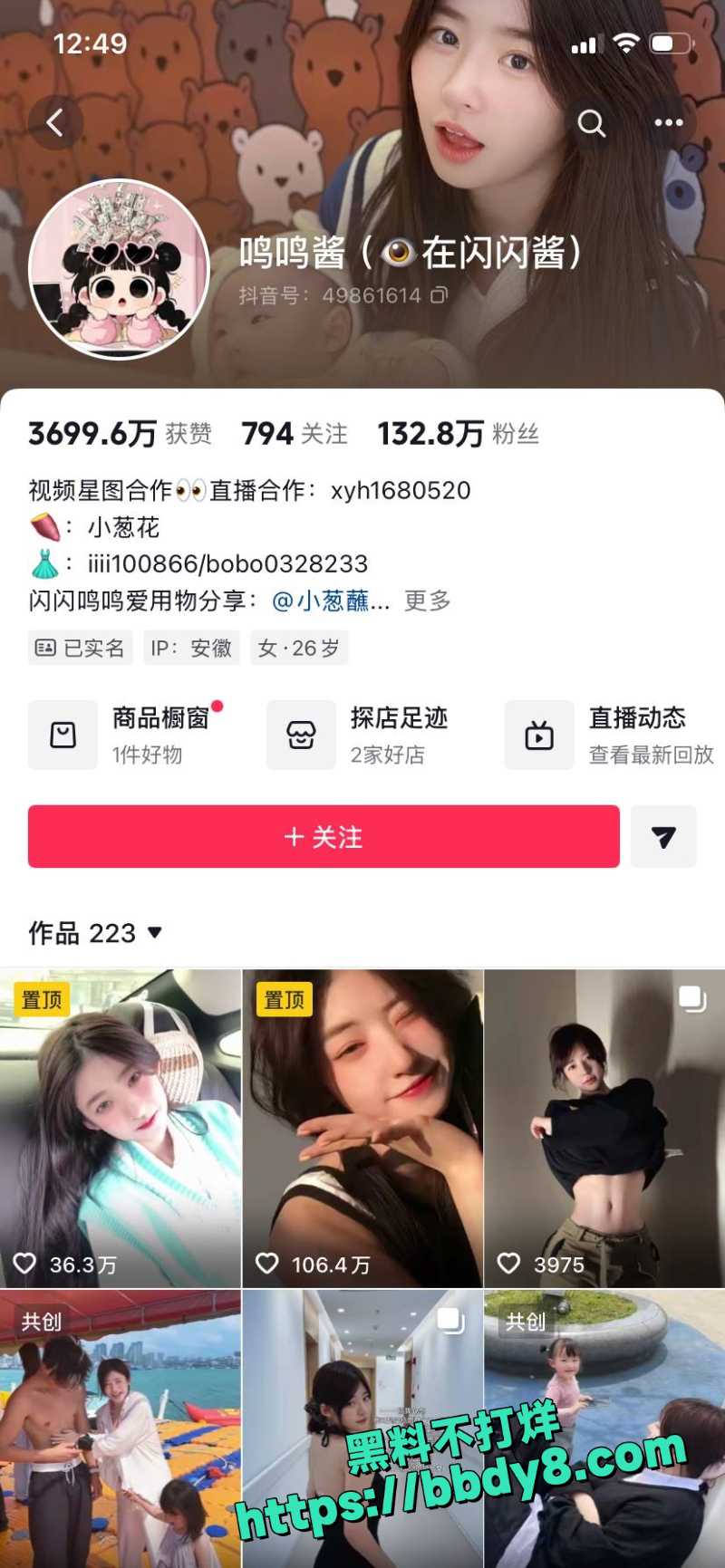Open the post with 3975 likes
The width and height of the screenshot is (725, 1568).
pos(604,1128)
